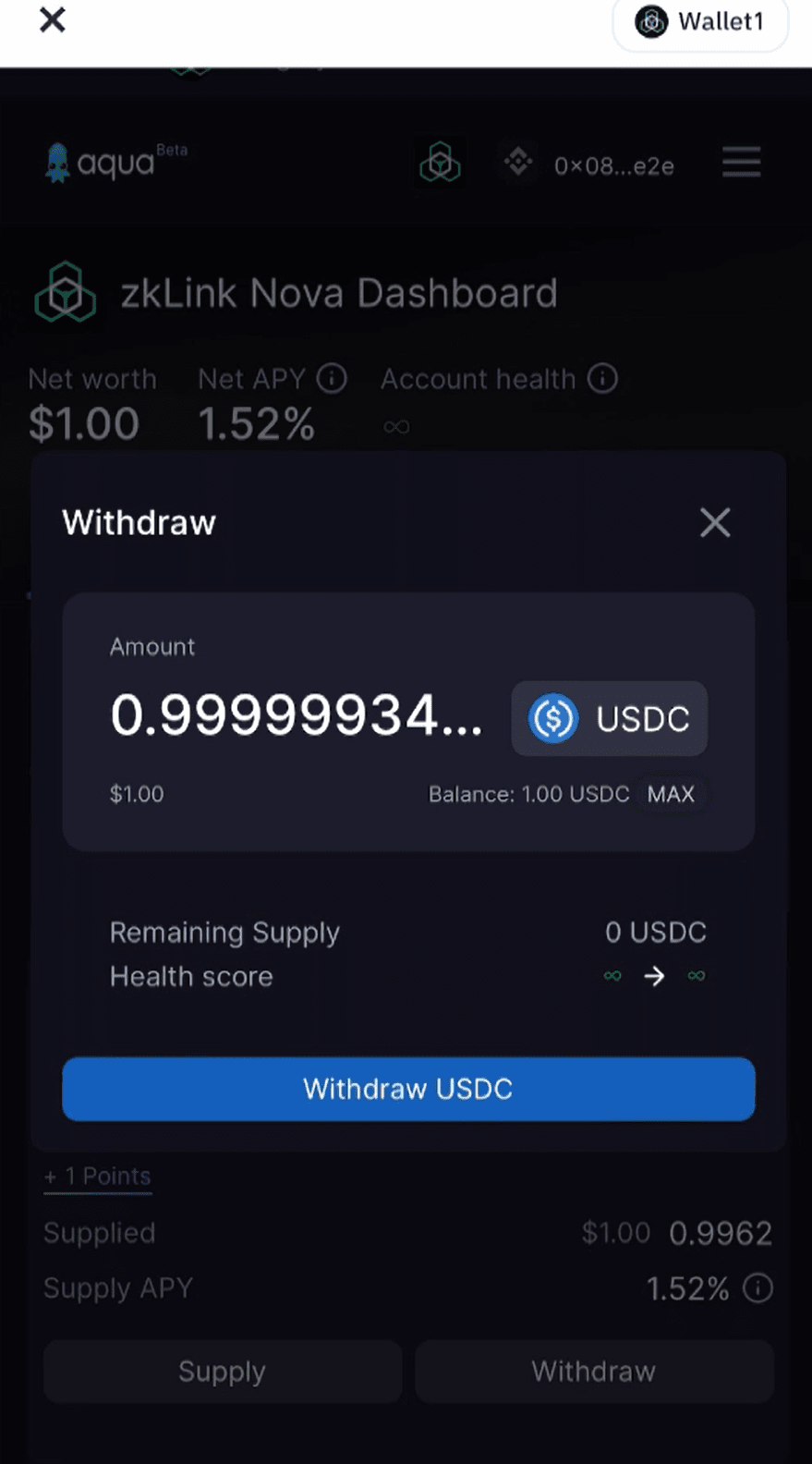Edit the withdraw amount field

(x=296, y=716)
